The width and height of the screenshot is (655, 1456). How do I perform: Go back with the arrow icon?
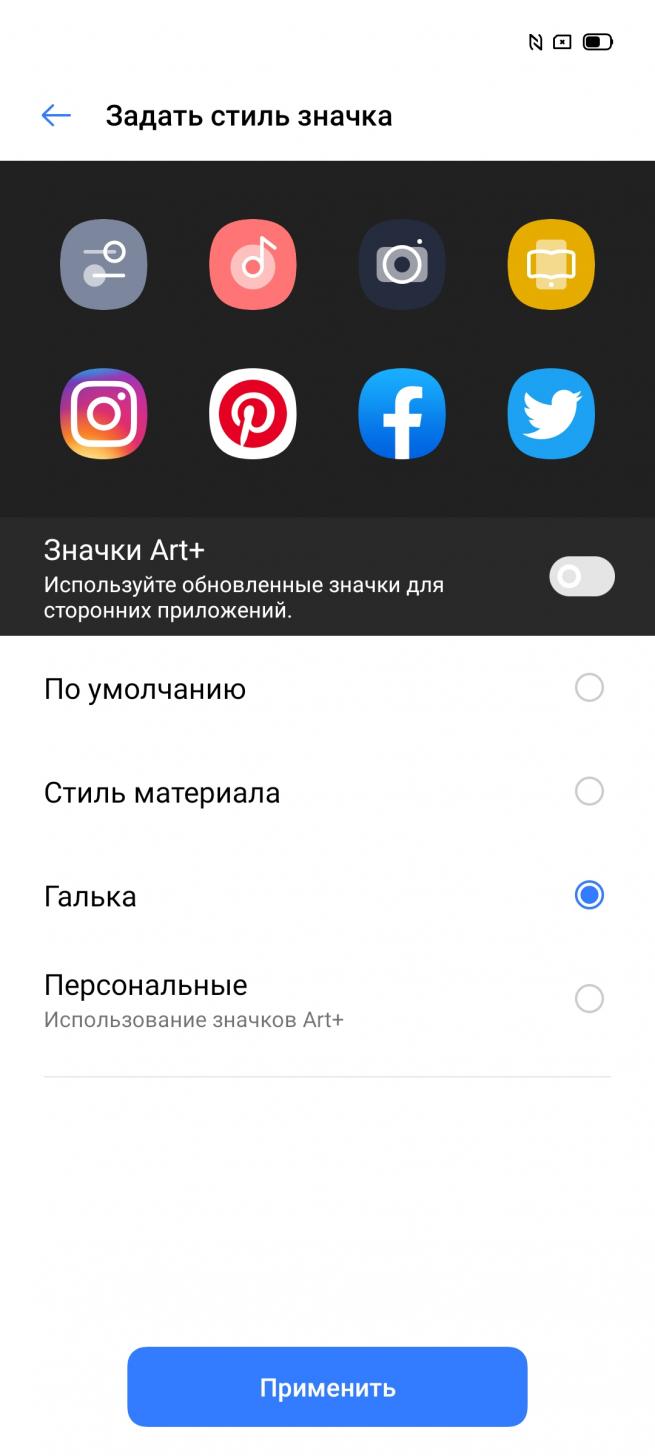coord(56,116)
